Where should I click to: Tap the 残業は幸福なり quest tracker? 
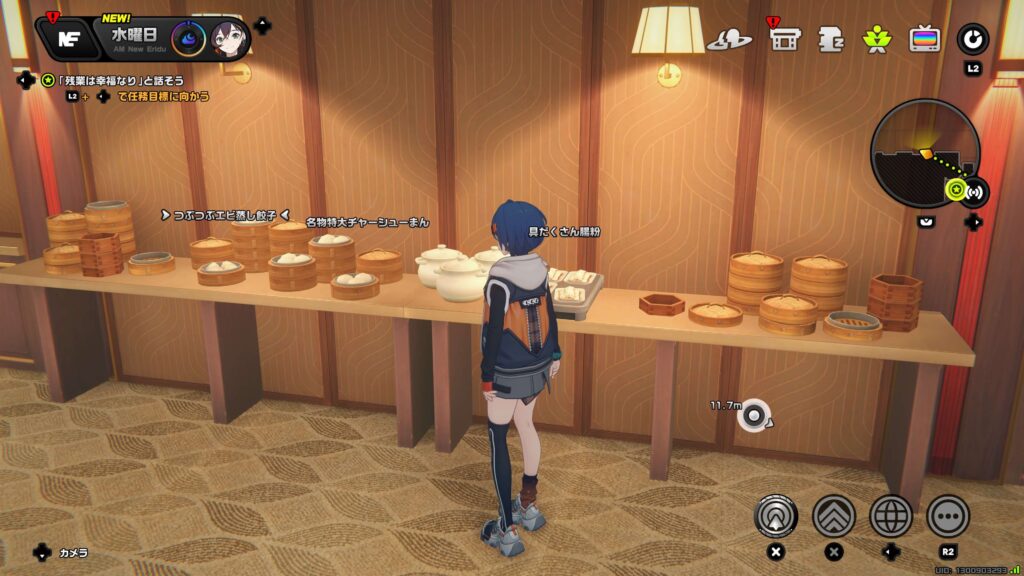point(120,80)
